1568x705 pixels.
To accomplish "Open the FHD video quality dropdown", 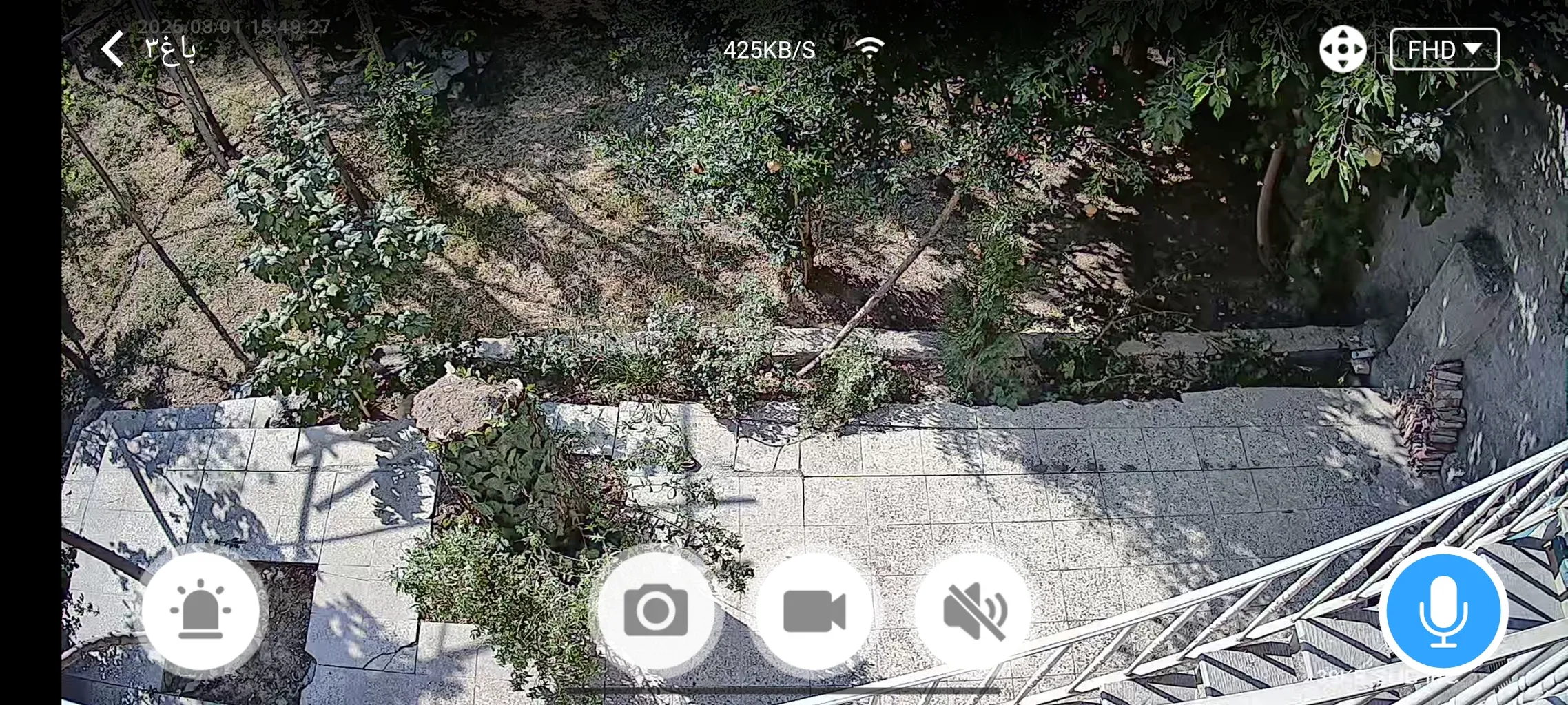I will (x=1444, y=50).
